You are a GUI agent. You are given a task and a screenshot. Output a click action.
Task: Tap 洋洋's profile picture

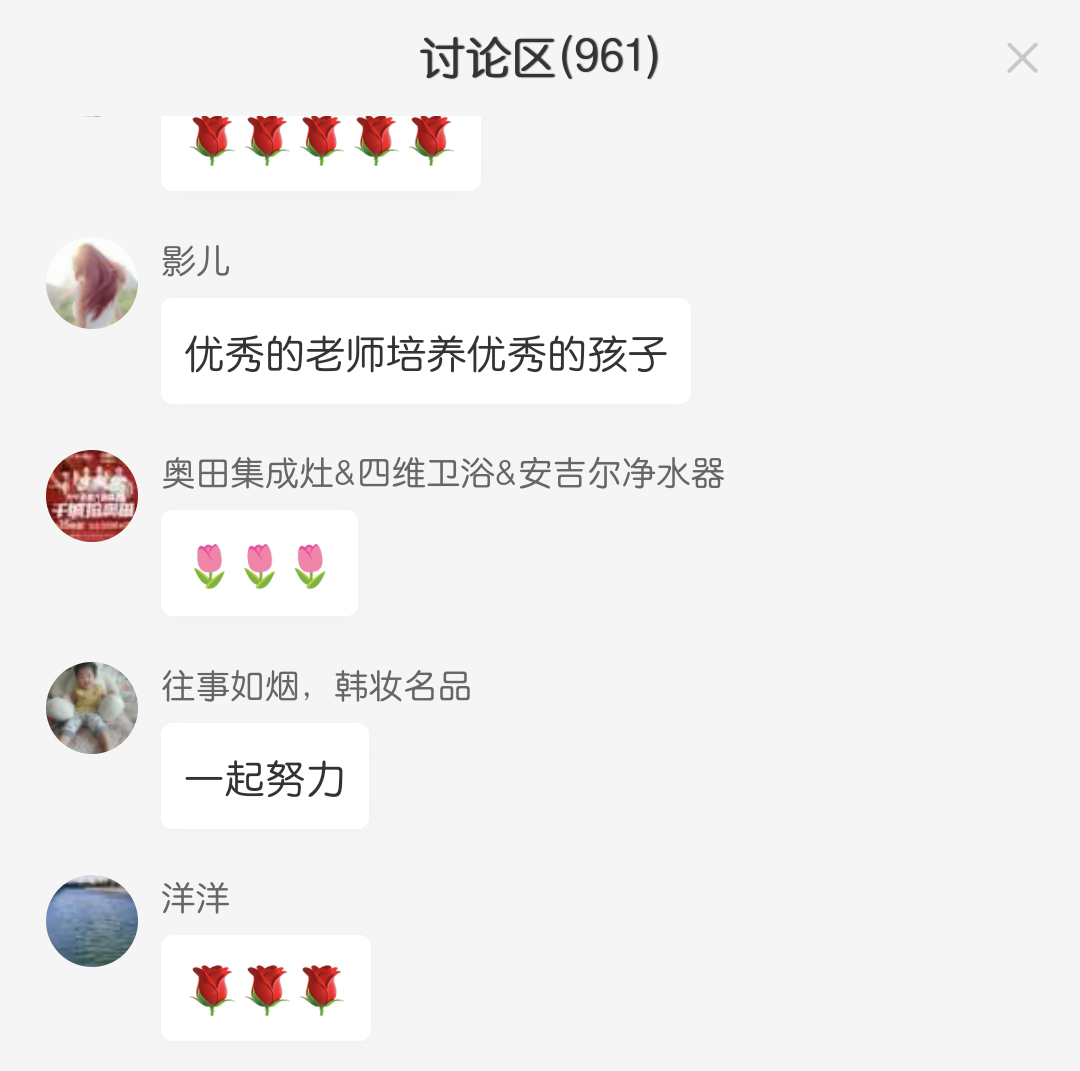(x=92, y=921)
